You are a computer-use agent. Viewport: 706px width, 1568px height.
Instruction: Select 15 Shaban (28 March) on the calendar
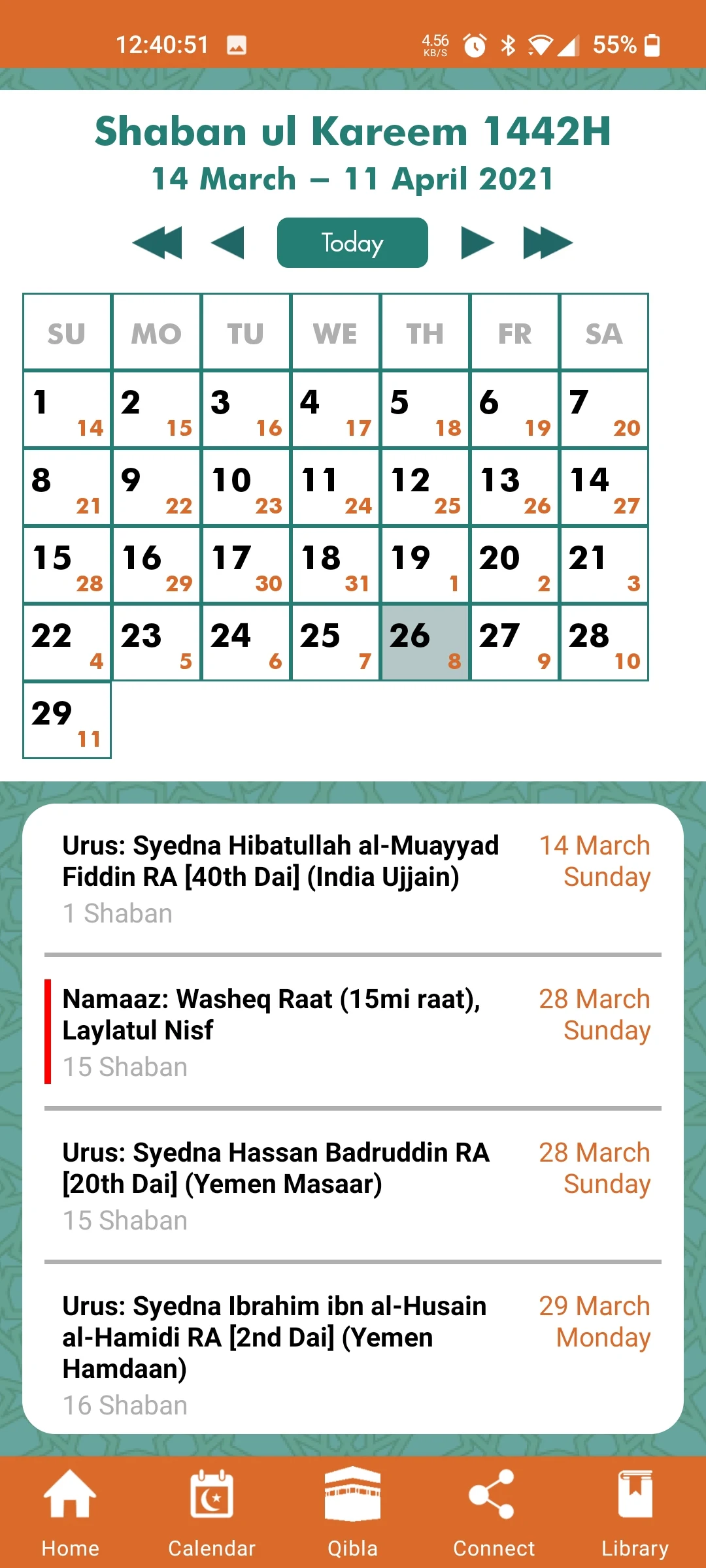pos(67,565)
